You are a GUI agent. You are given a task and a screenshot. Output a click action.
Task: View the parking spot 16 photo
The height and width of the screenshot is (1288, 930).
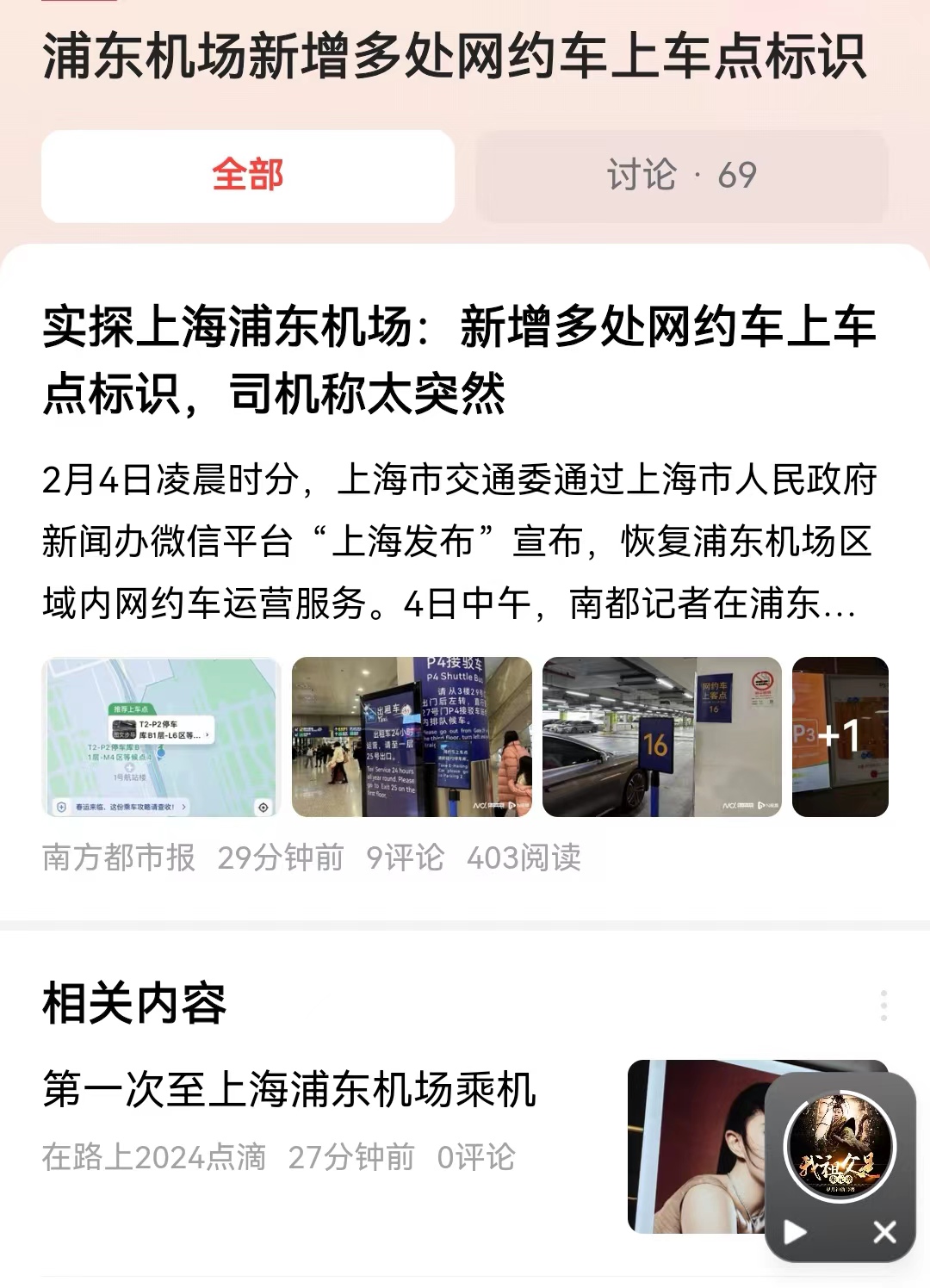(662, 737)
